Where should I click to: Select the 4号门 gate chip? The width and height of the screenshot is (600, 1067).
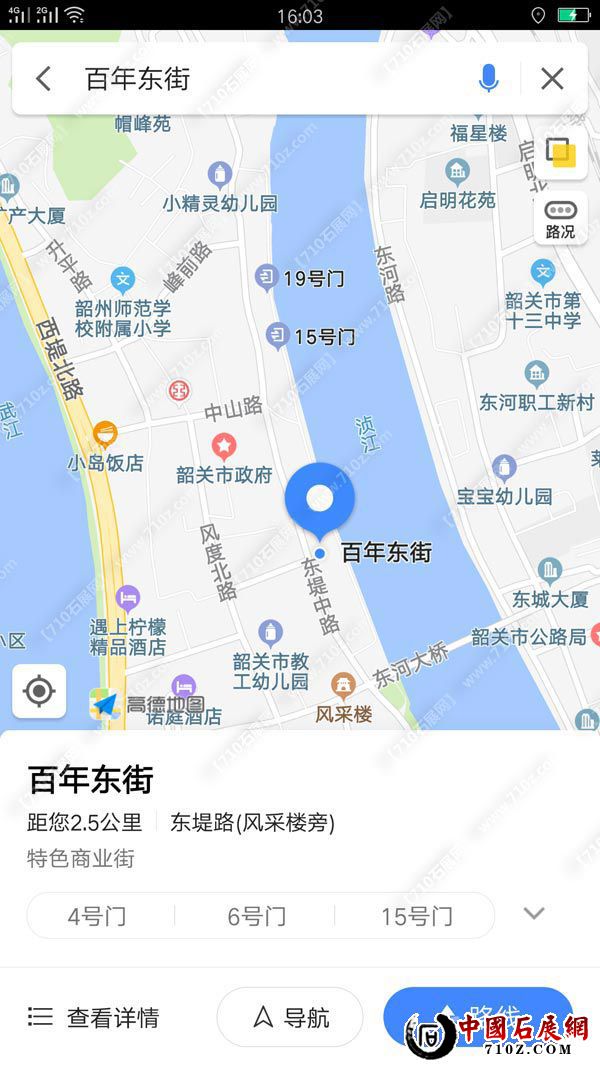(97, 915)
